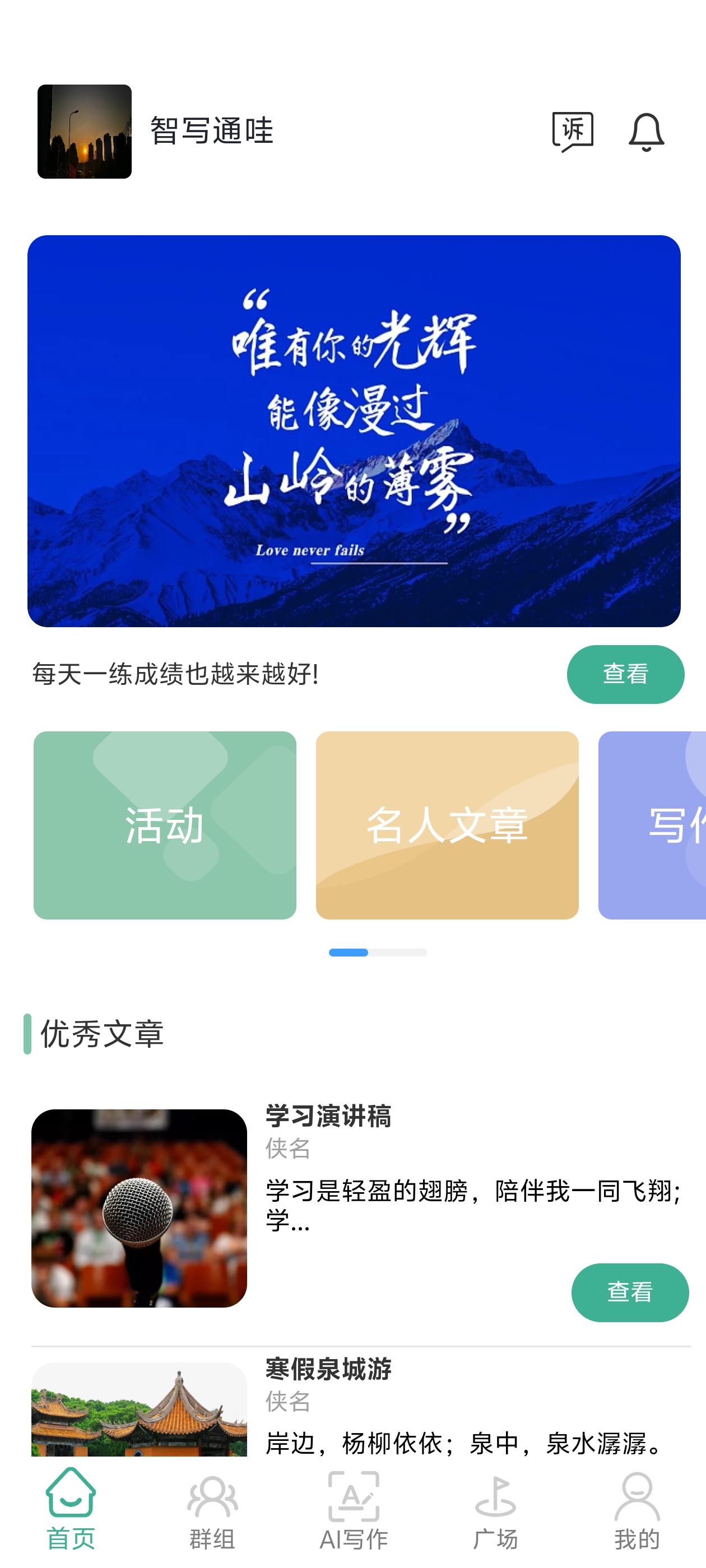Open the 名人文章 card

447,825
